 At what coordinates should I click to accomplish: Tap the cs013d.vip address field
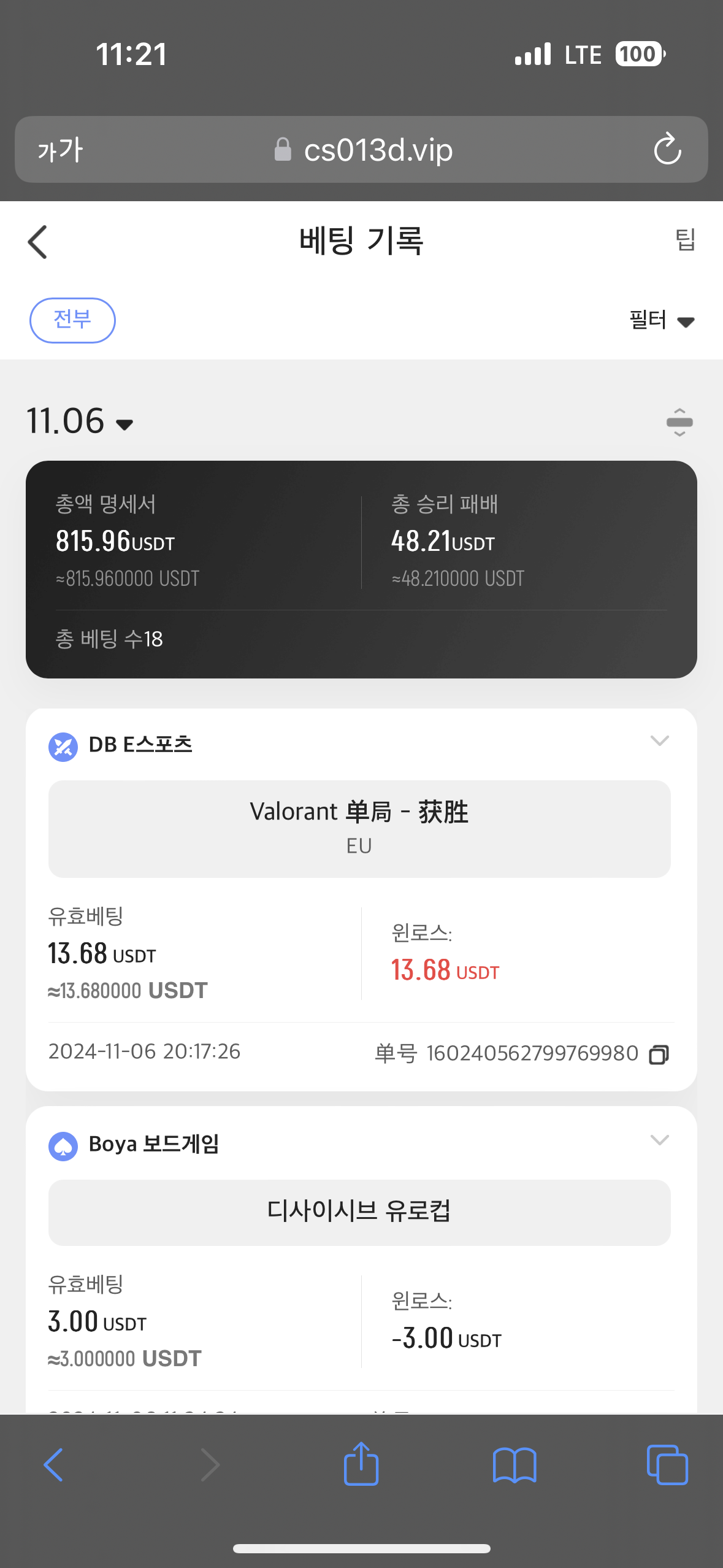tap(362, 150)
